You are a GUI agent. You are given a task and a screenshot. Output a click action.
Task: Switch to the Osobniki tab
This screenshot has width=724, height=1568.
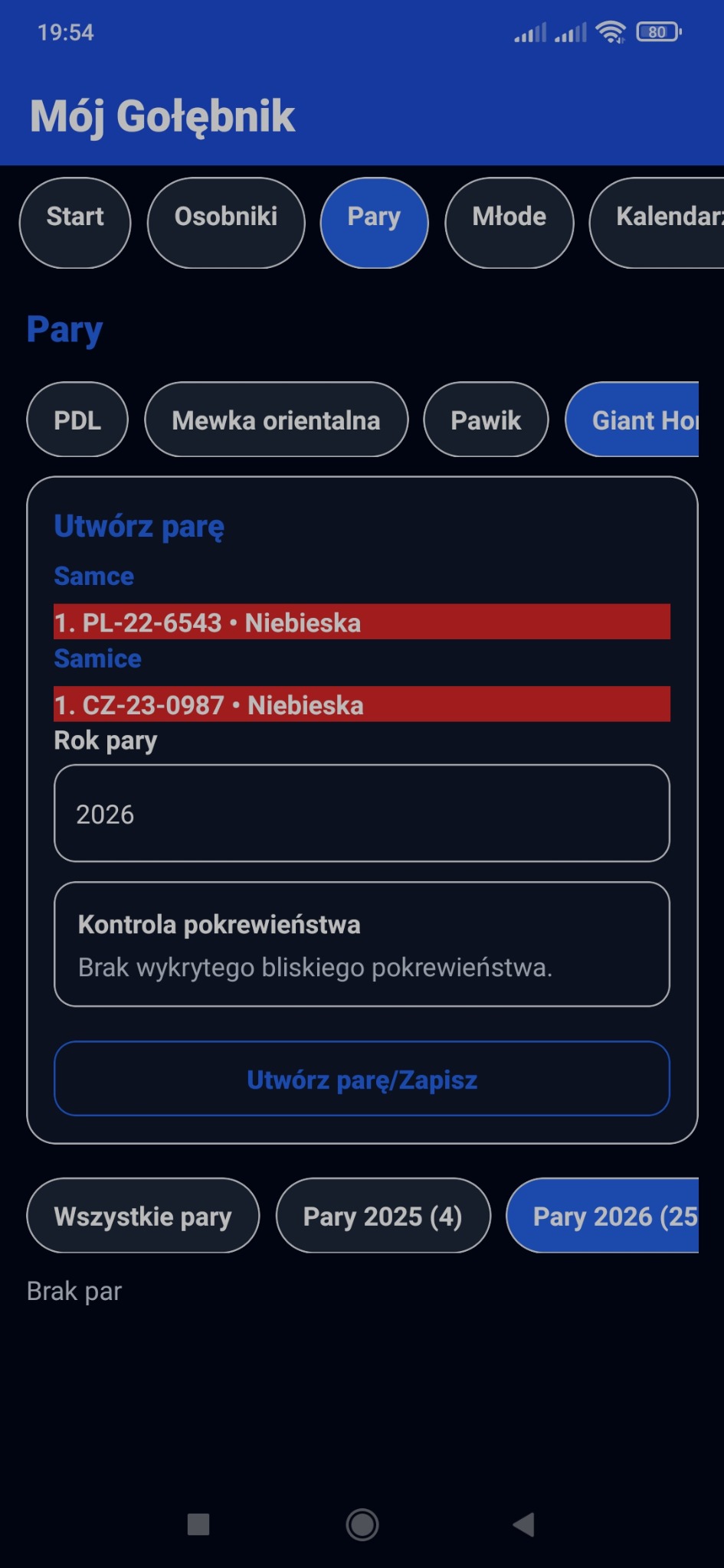point(226,223)
